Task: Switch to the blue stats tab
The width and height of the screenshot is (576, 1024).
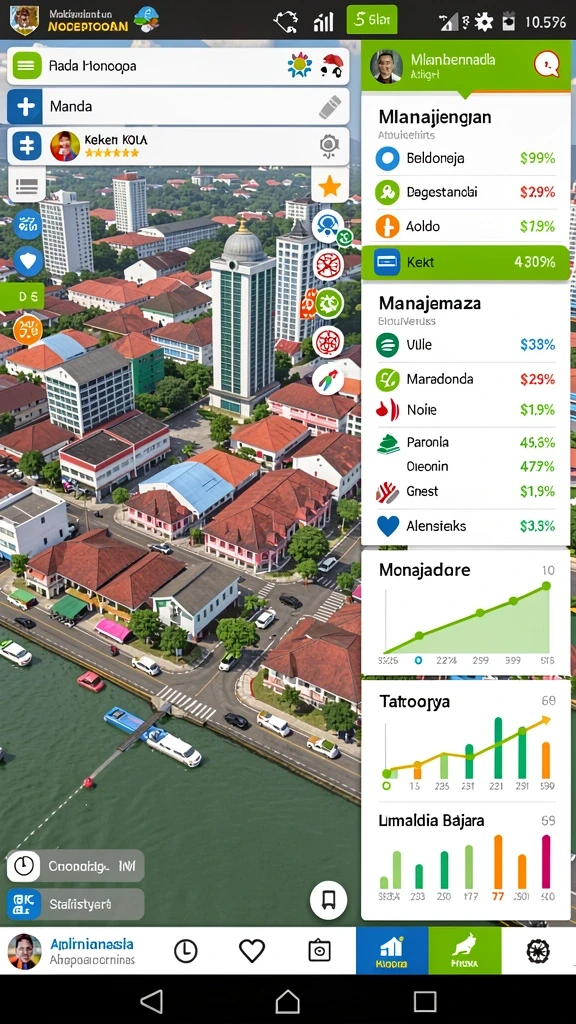Action: 392,951
